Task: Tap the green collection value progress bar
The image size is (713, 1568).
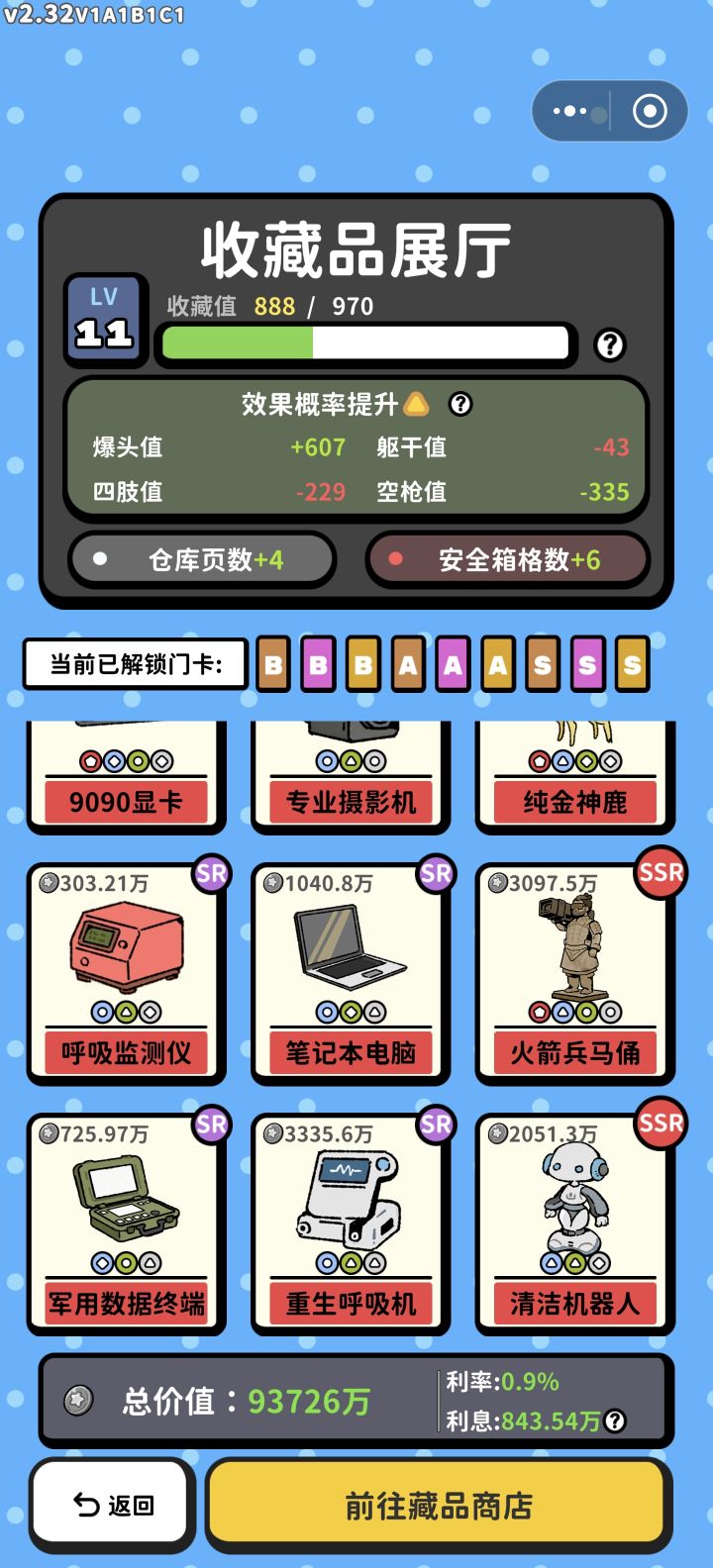Action: point(238,343)
